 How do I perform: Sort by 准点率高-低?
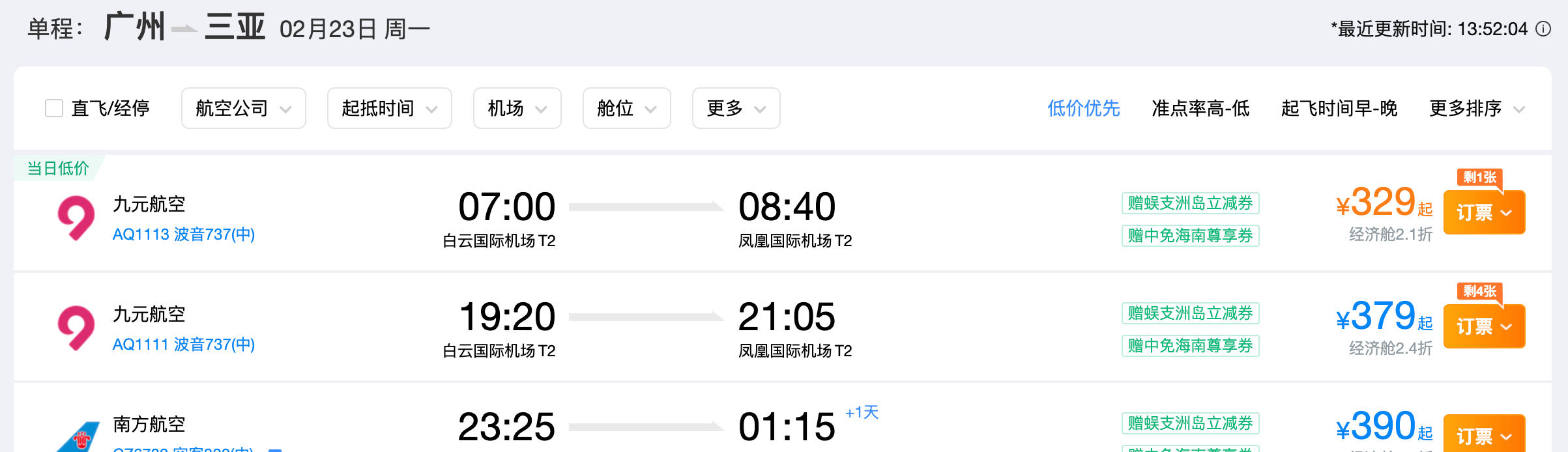[1200, 108]
